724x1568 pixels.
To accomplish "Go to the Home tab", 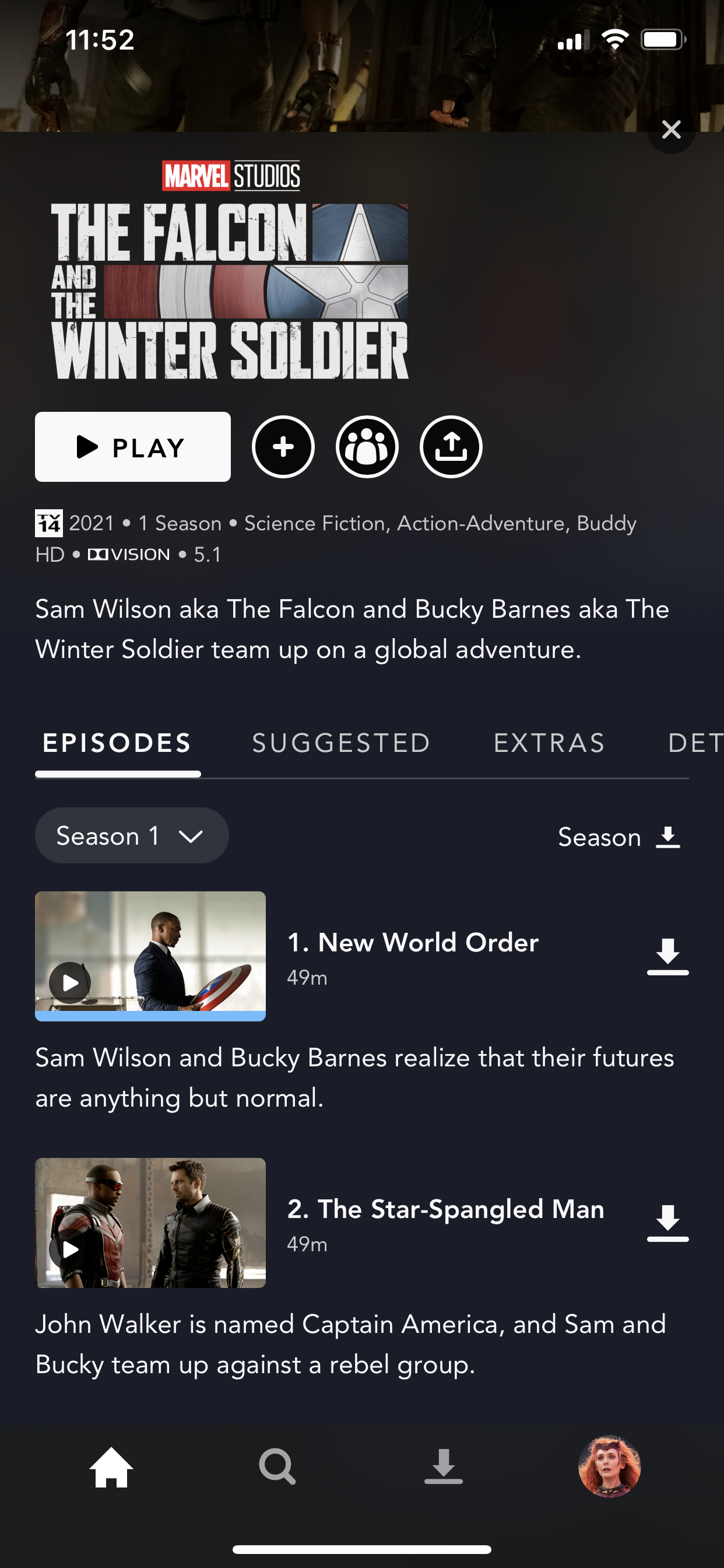I will click(x=111, y=1468).
